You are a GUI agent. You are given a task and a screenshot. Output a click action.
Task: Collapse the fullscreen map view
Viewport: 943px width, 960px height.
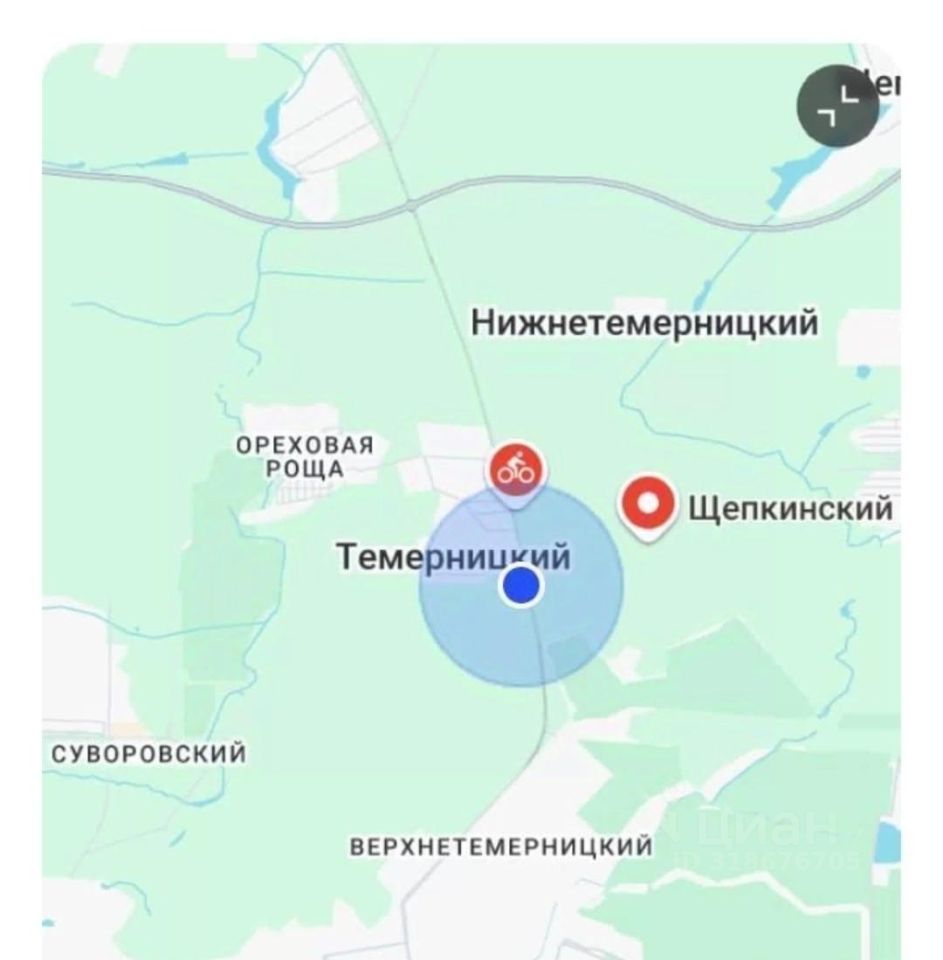click(837, 106)
